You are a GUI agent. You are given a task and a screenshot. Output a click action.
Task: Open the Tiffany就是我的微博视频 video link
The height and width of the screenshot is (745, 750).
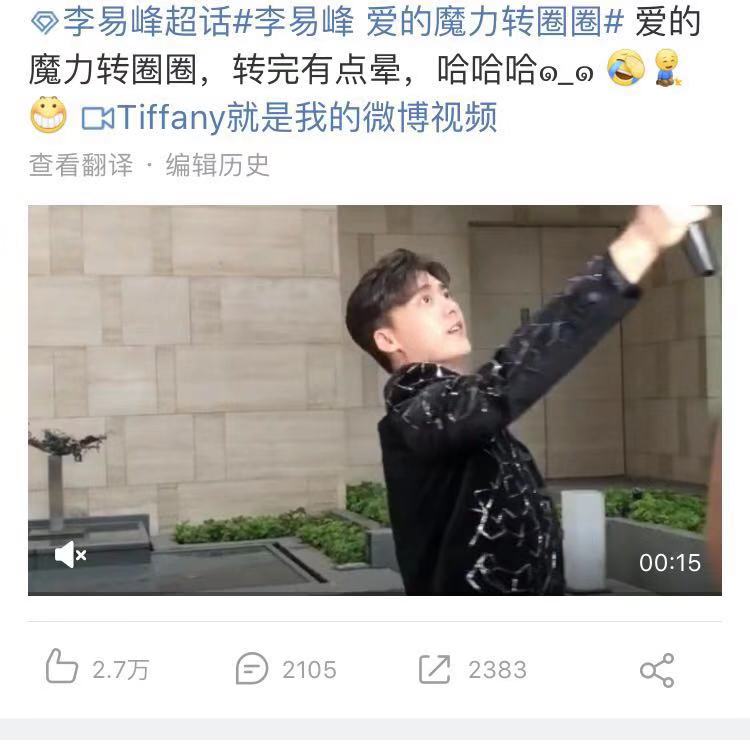[290, 117]
